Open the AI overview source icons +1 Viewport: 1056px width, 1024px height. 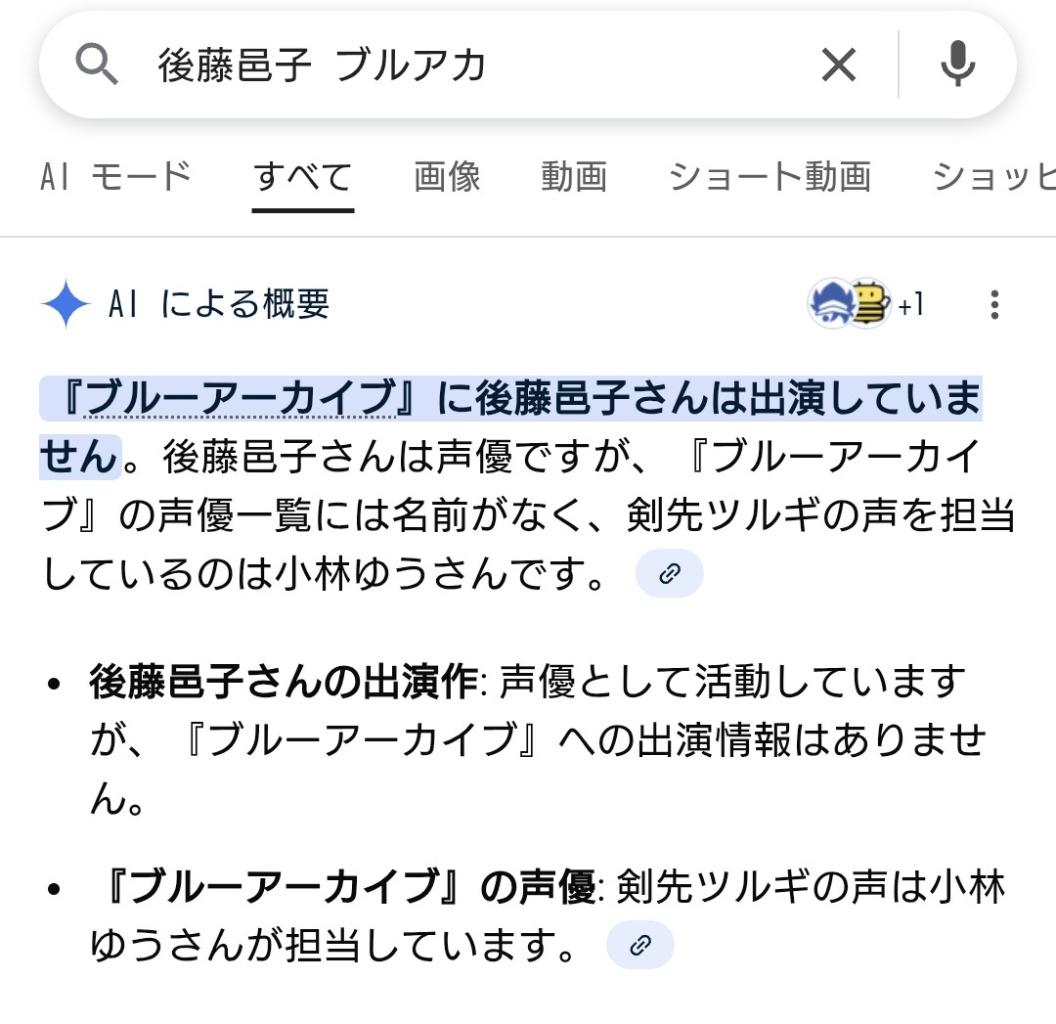[866, 304]
